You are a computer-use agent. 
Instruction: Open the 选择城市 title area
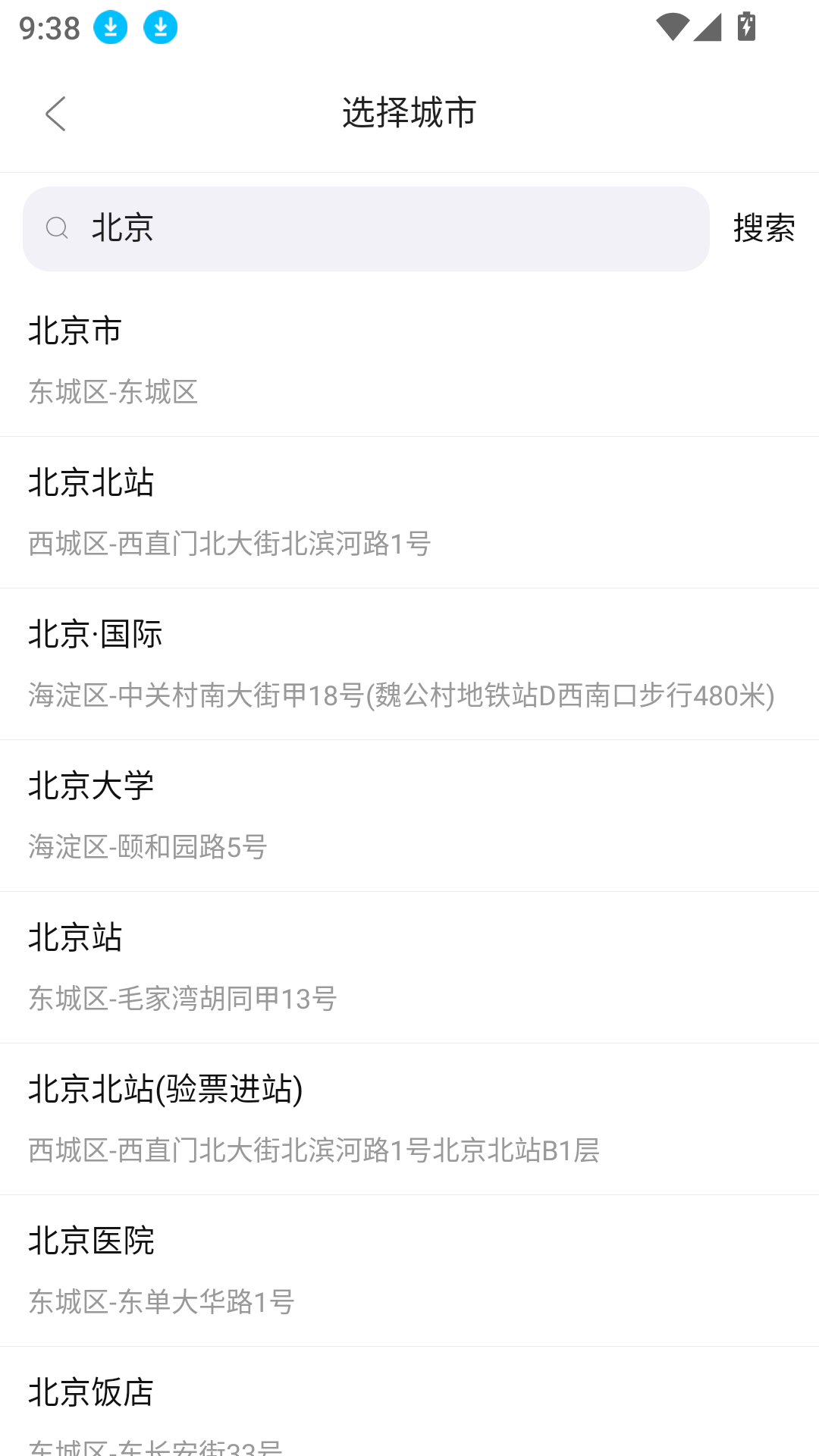pos(408,112)
